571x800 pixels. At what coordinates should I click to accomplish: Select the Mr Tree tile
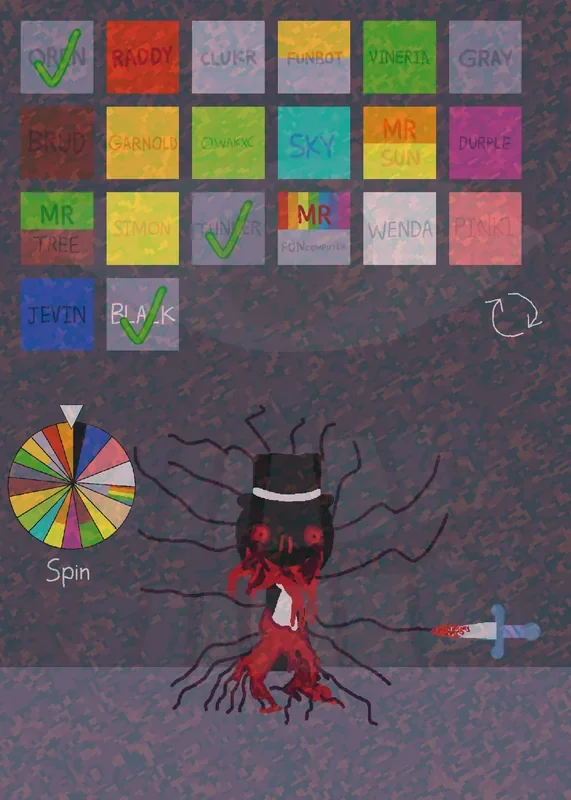[x=57, y=229]
